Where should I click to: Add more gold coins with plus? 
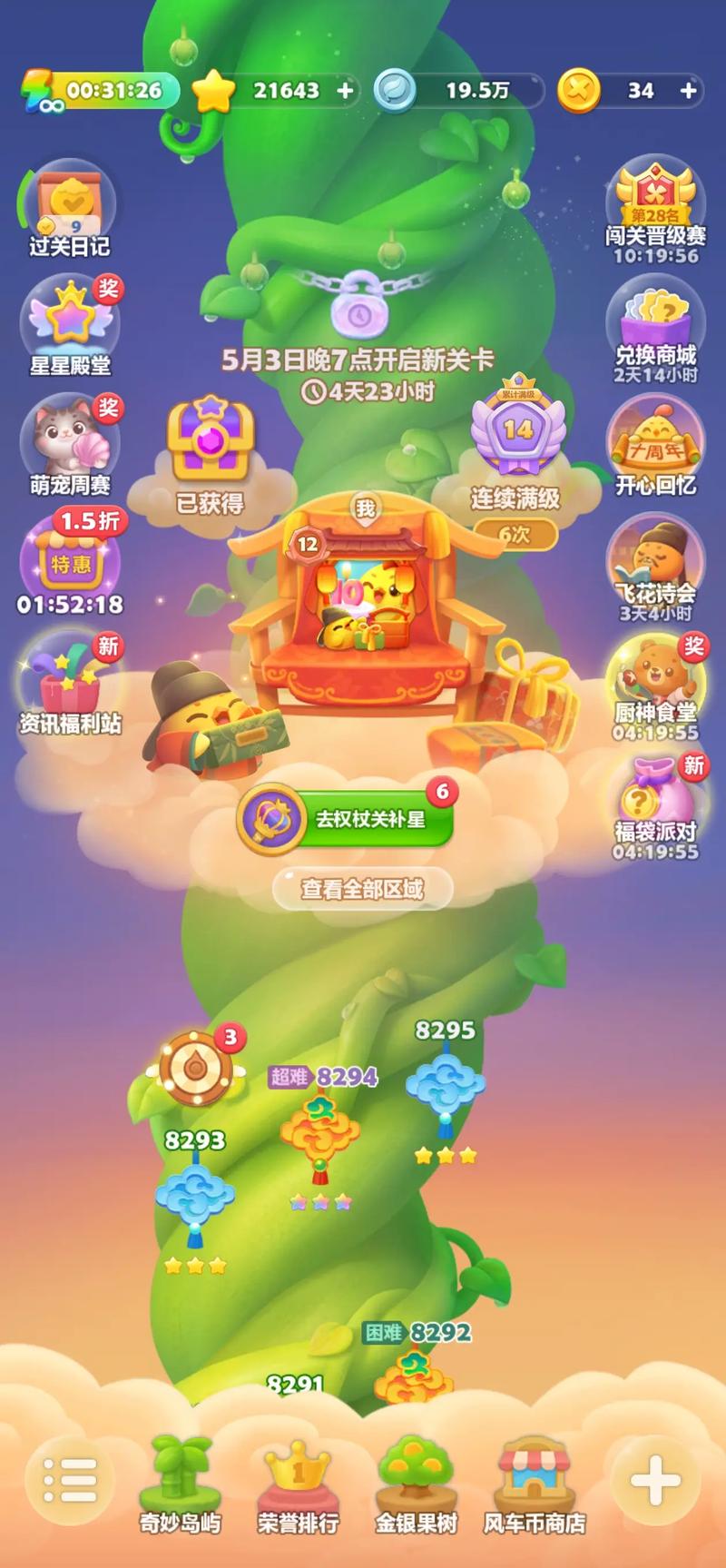coord(688,90)
